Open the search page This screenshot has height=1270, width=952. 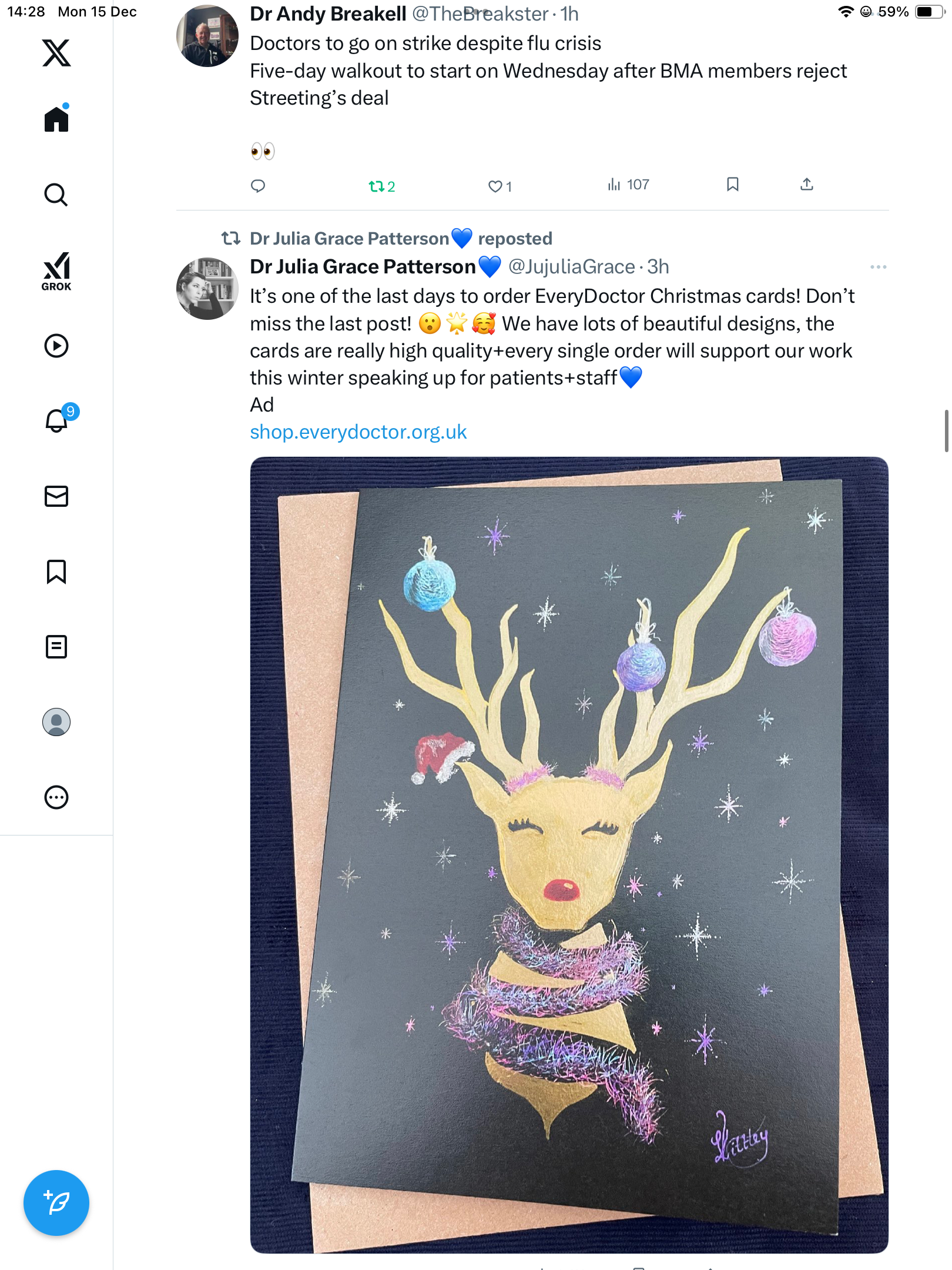click(x=56, y=195)
